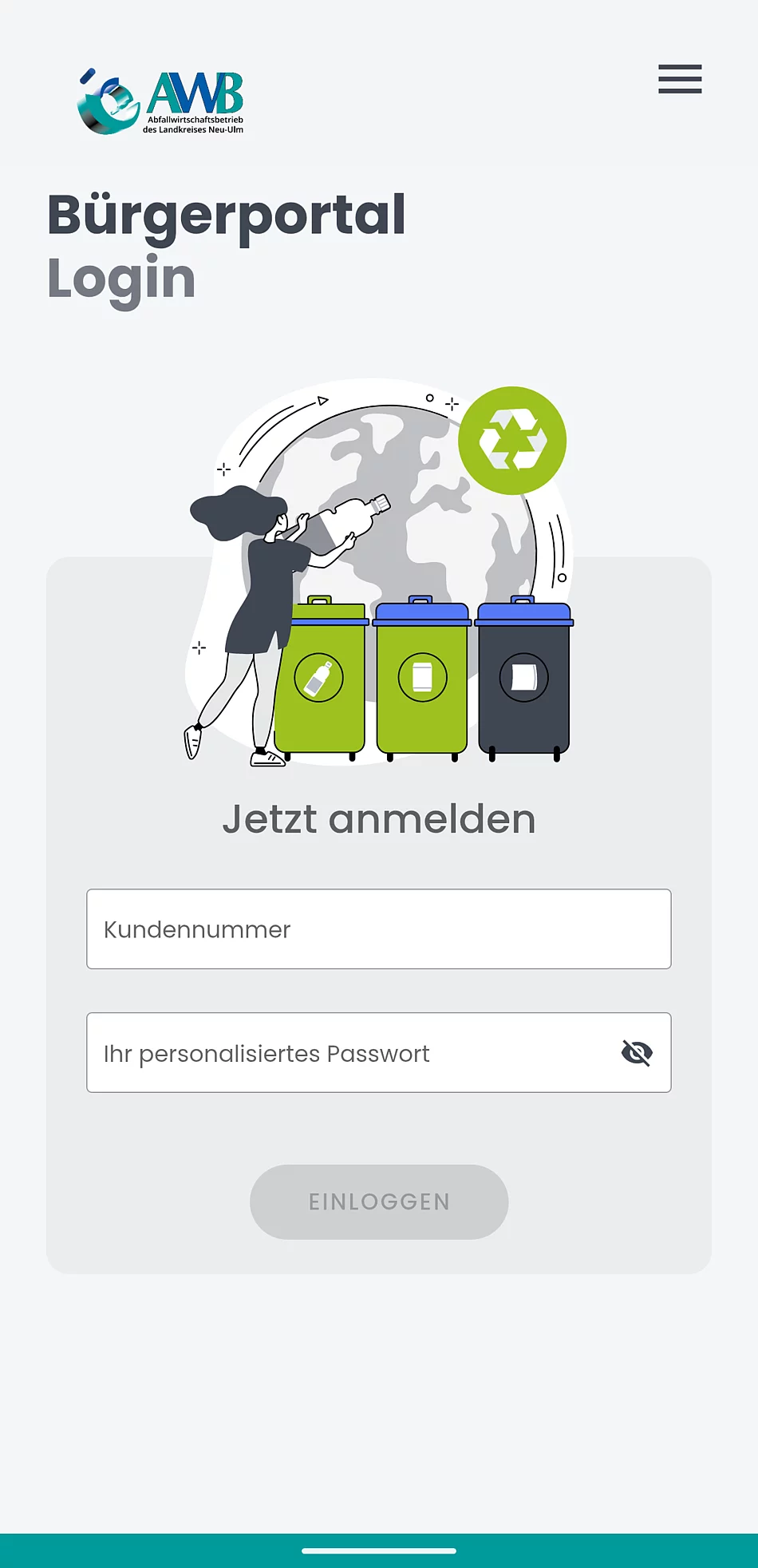
Task: Open the menu via the three-line button
Action: coord(679,80)
